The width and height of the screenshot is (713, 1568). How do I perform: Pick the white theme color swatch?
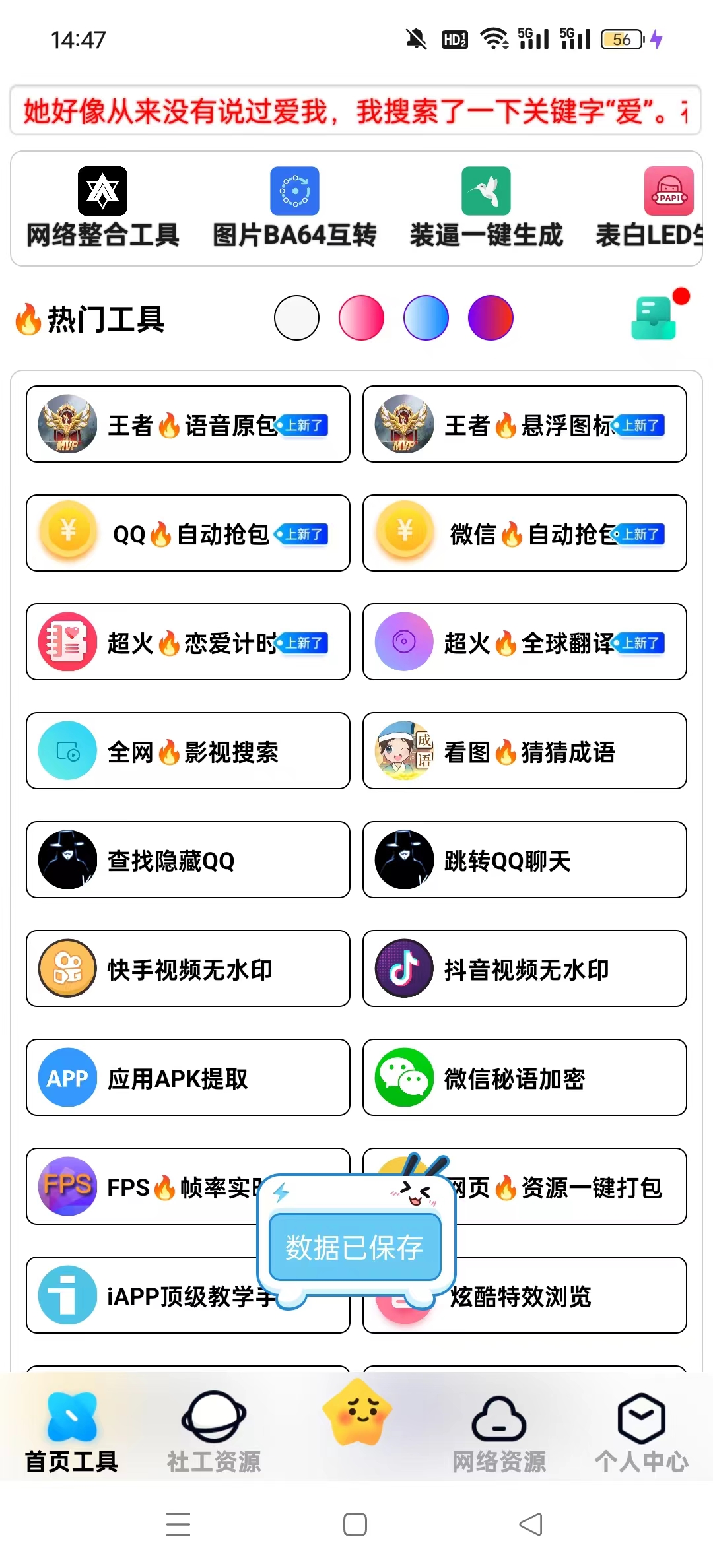(x=296, y=318)
